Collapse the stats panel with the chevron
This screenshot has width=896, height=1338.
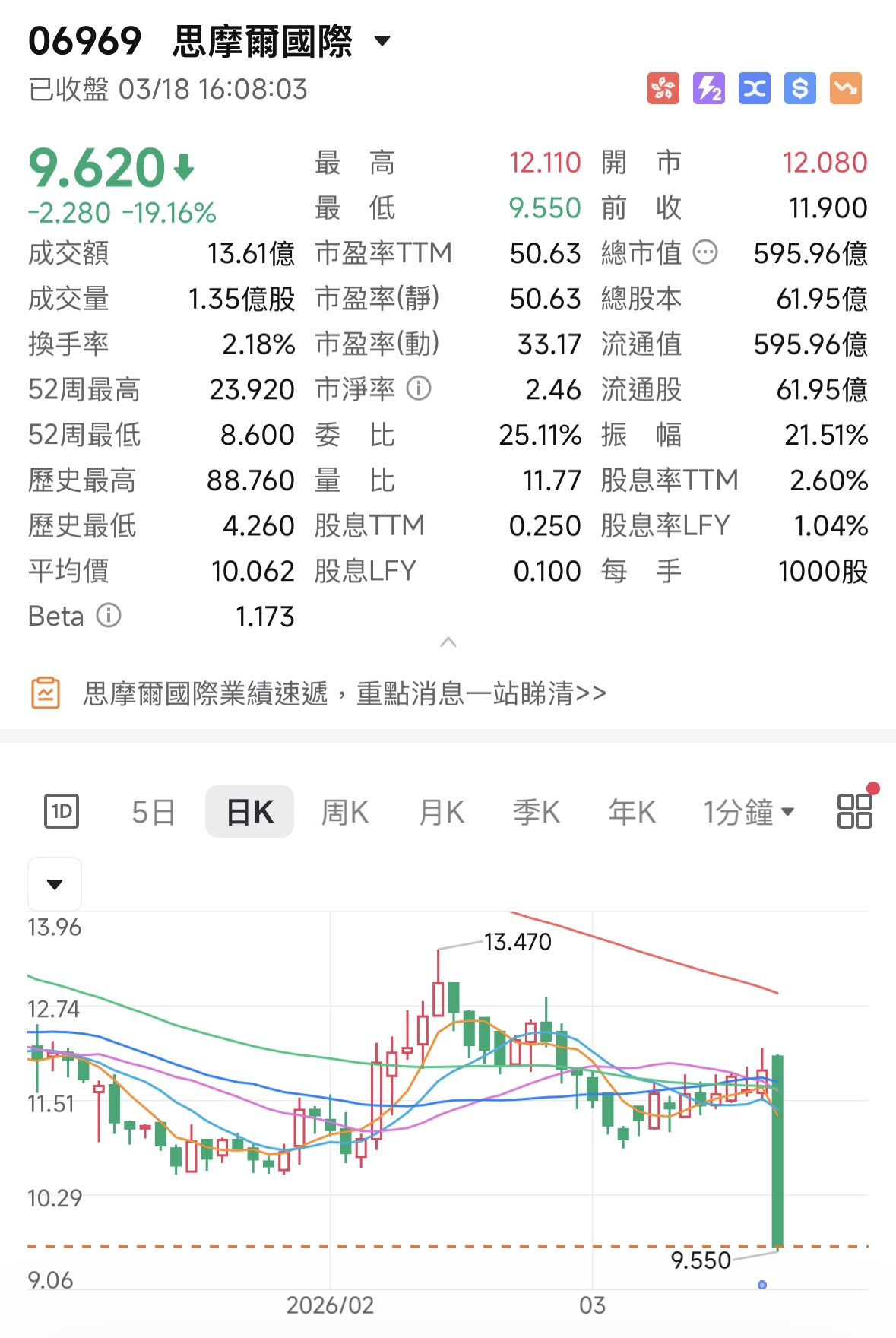tap(448, 642)
